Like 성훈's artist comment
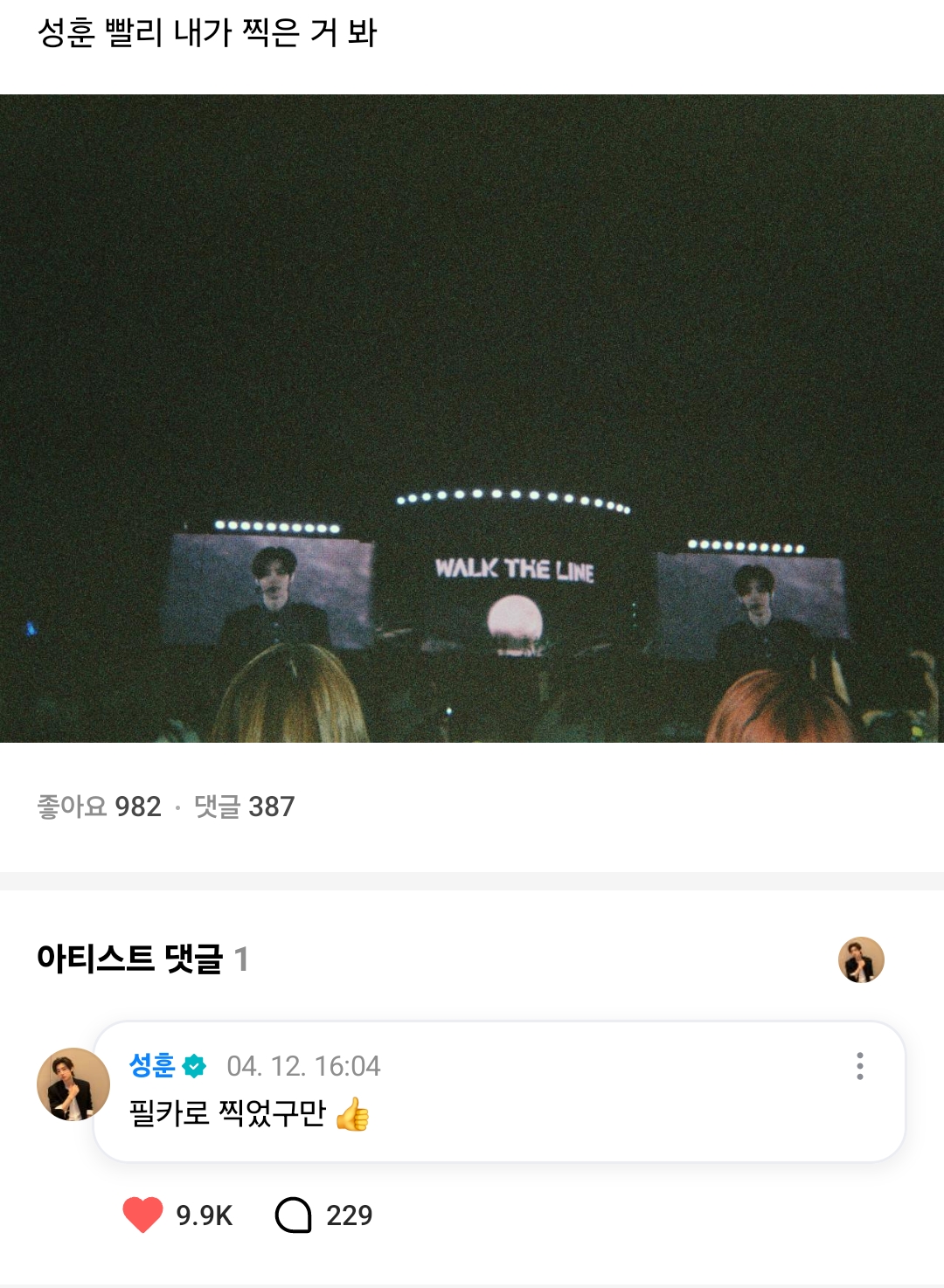944x1288 pixels. coord(143,1215)
